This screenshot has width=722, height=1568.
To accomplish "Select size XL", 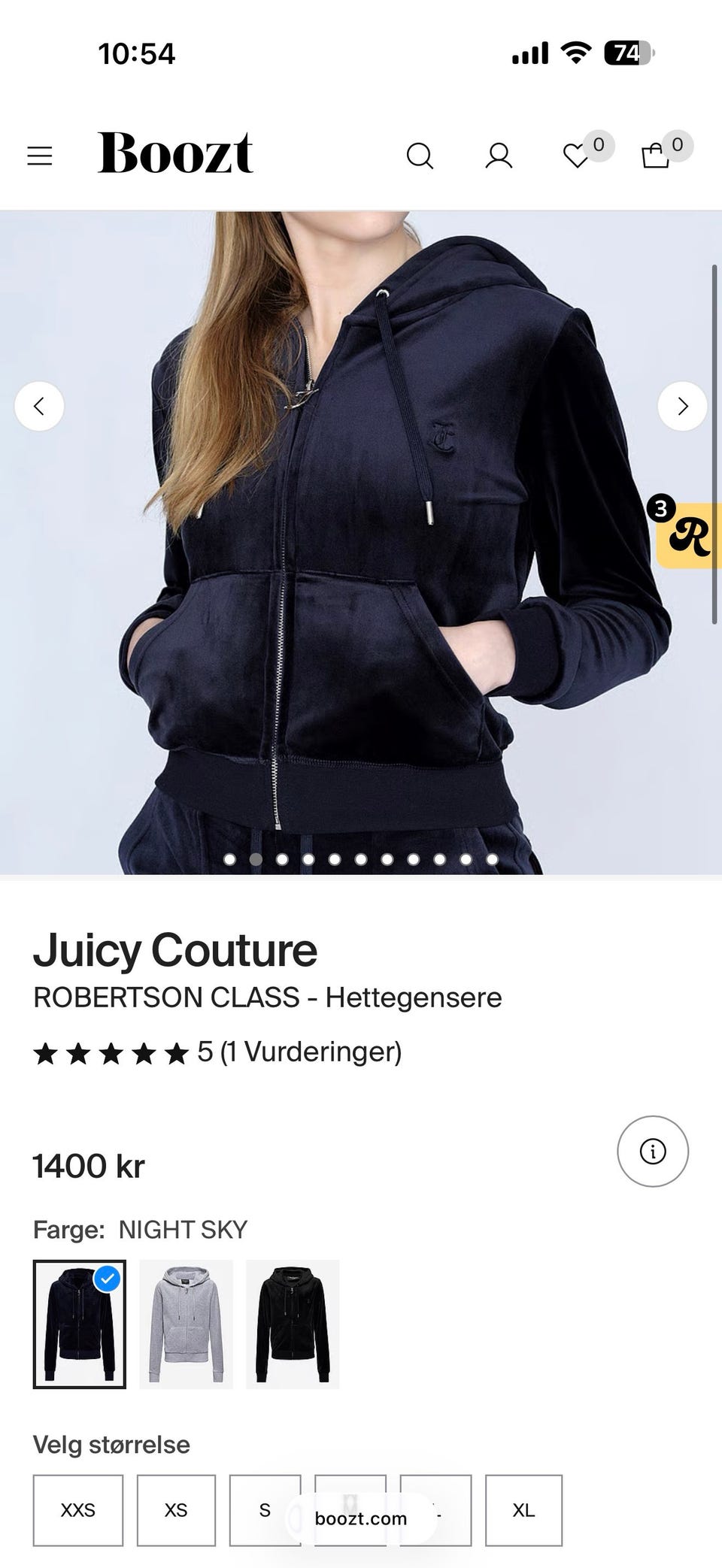I will click(x=525, y=1511).
